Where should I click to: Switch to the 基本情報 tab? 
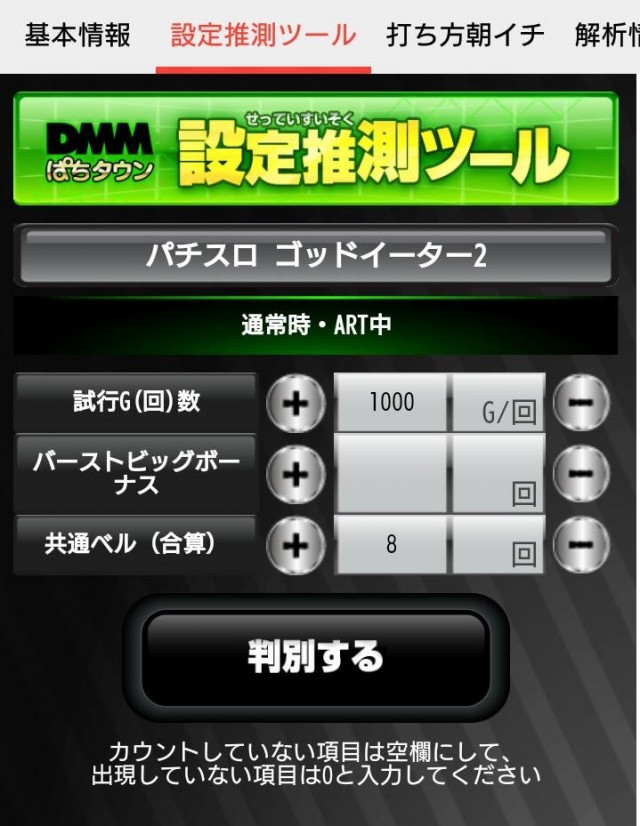(77, 35)
